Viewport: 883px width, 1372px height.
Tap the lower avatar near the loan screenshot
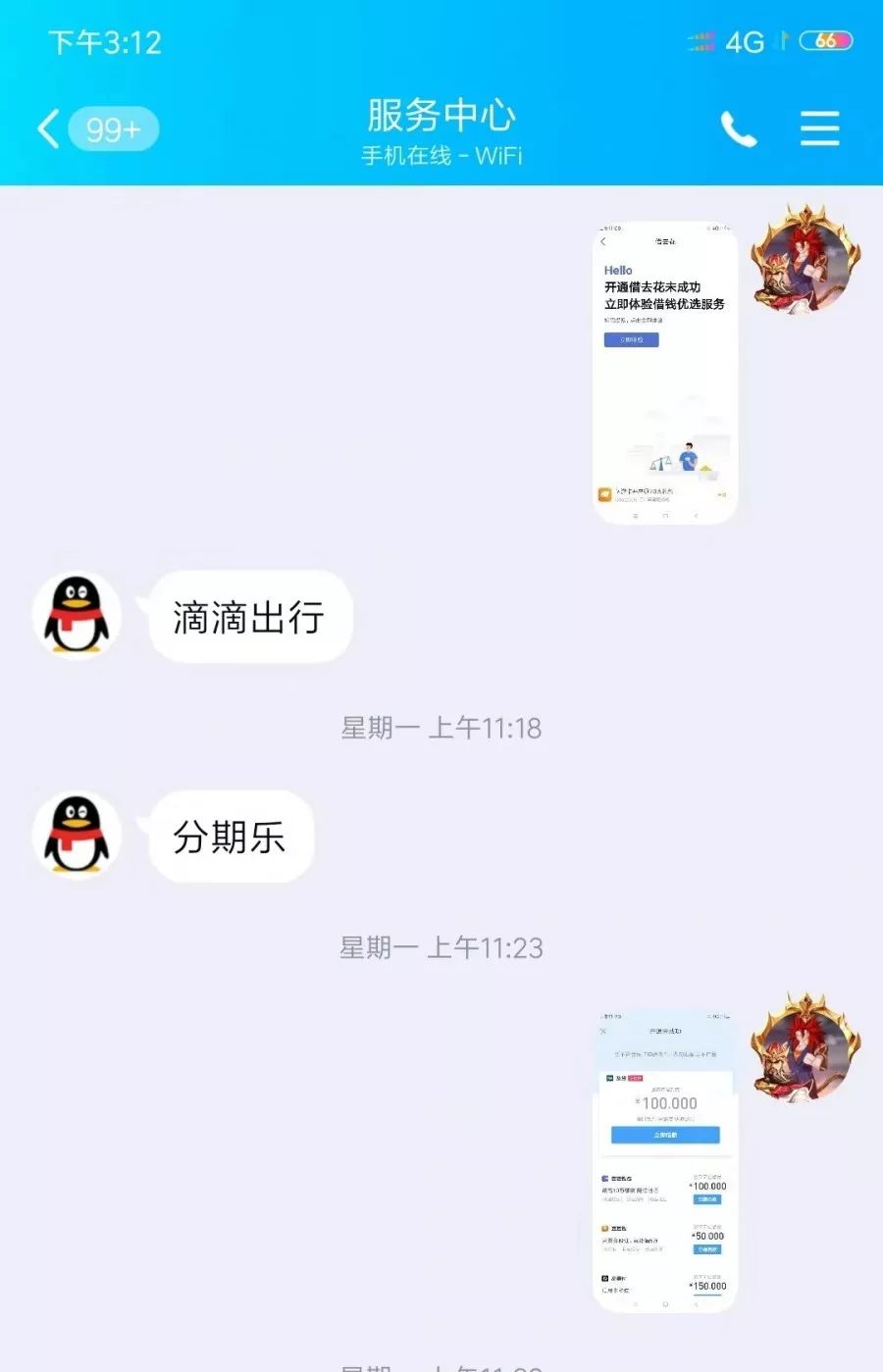tap(803, 1051)
